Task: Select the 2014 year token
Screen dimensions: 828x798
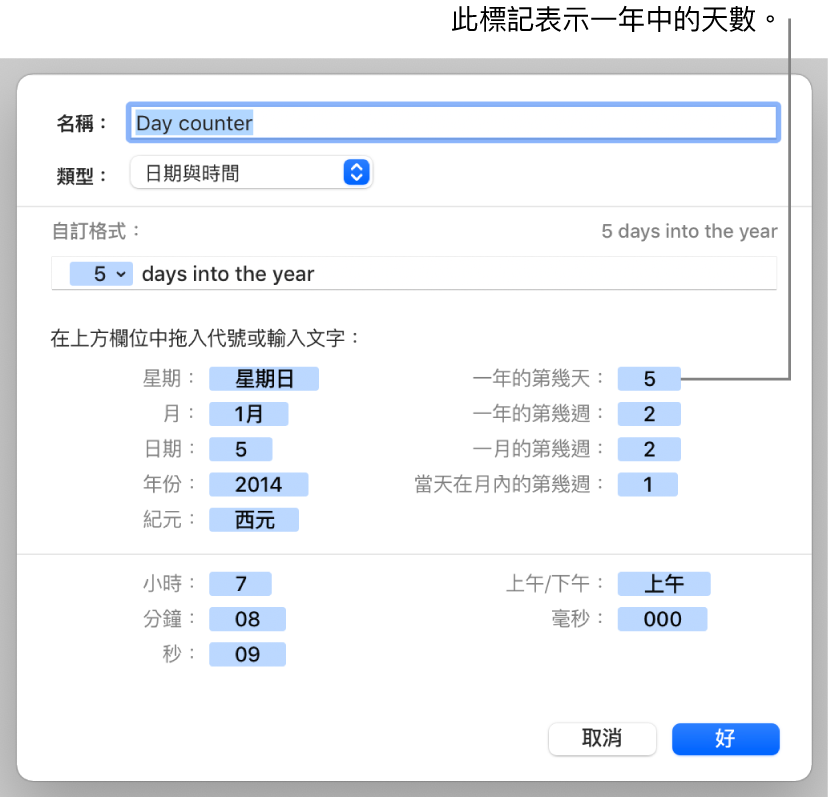Action: point(259,485)
